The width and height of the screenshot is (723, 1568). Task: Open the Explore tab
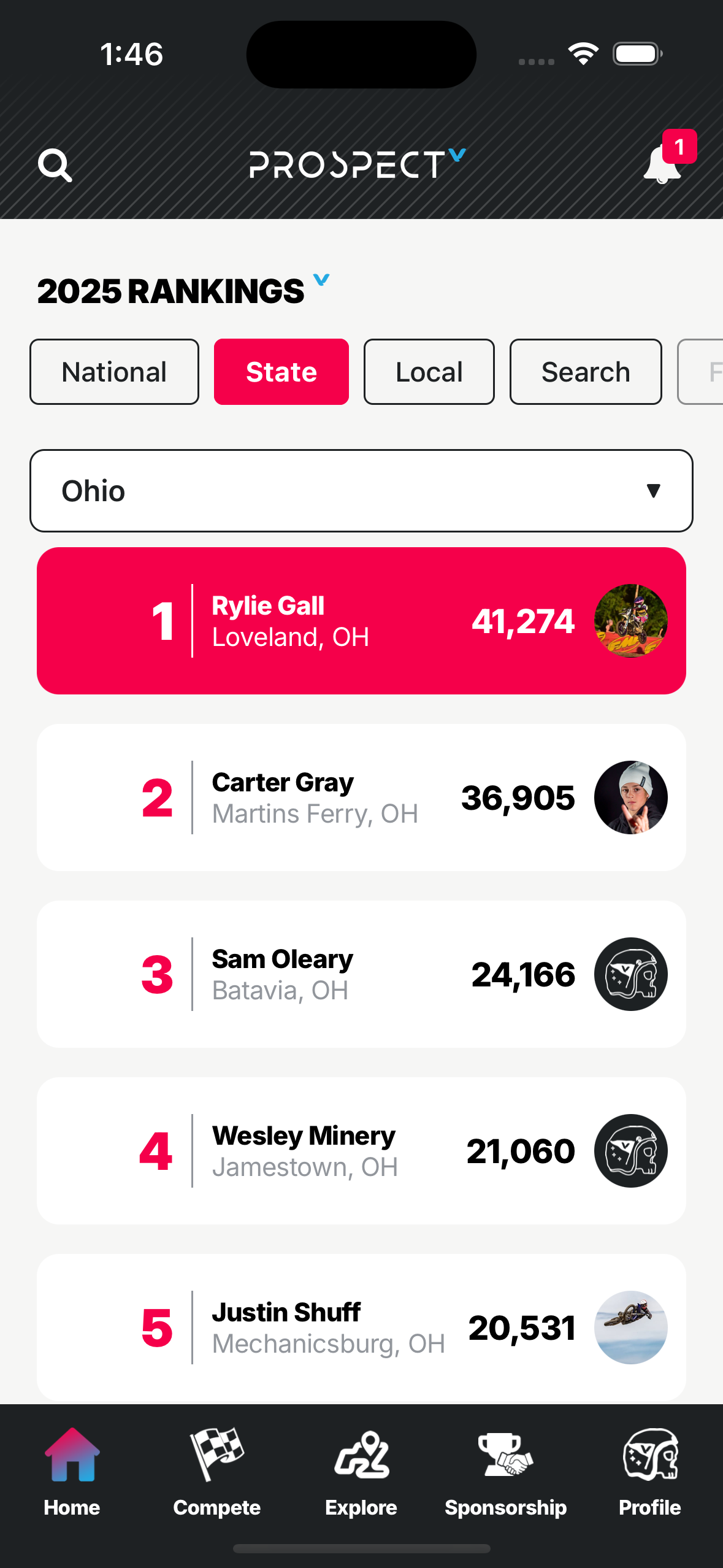361,1472
